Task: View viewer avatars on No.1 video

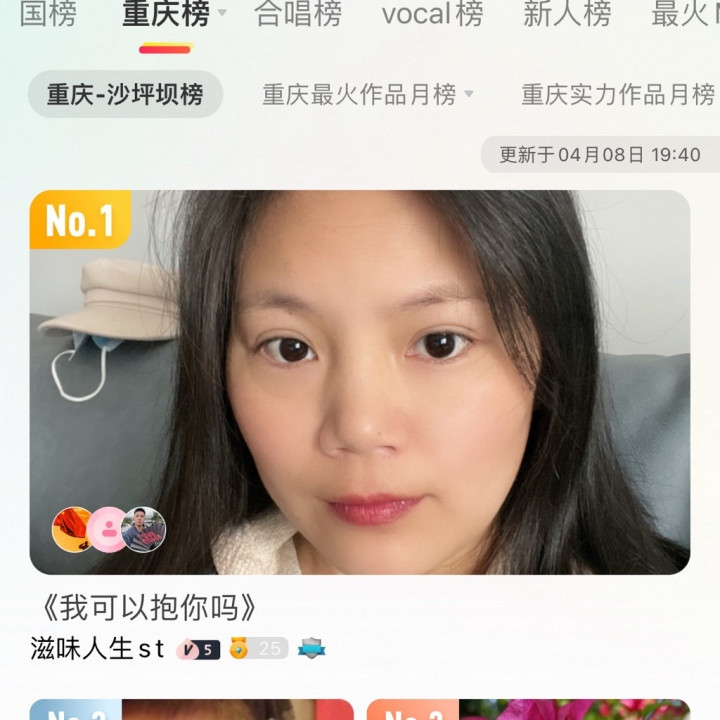Action: tap(108, 530)
